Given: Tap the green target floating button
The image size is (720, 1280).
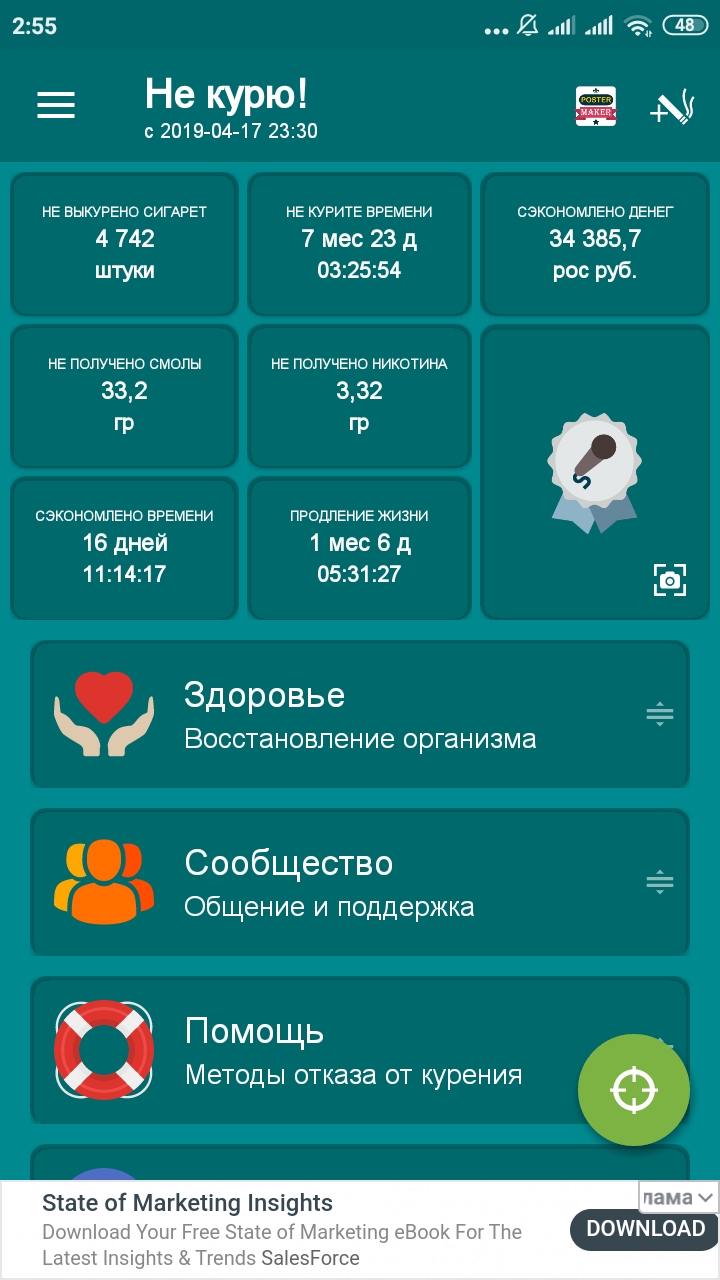Looking at the screenshot, I should pos(634,1090).
